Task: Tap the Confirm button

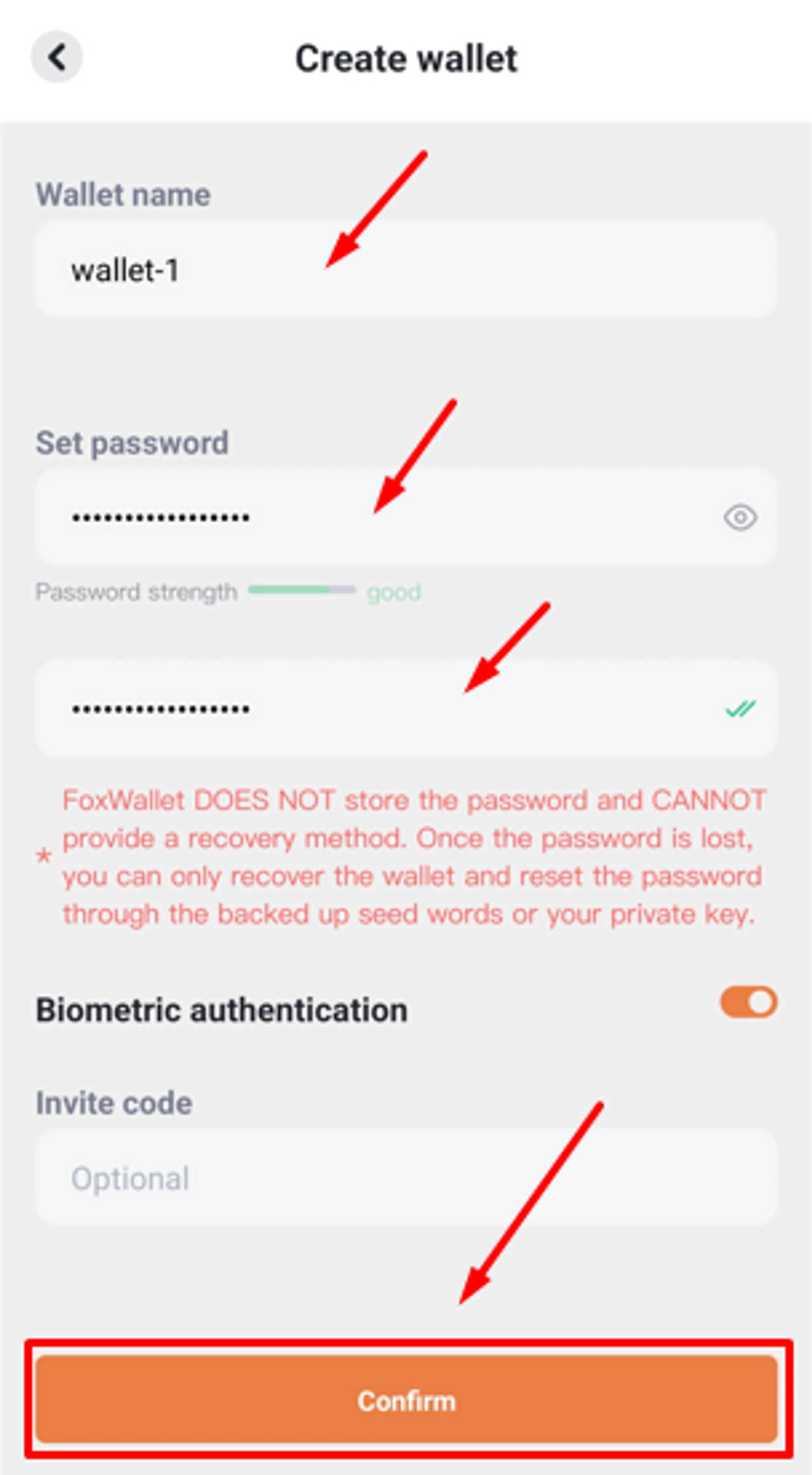Action: point(406,1401)
